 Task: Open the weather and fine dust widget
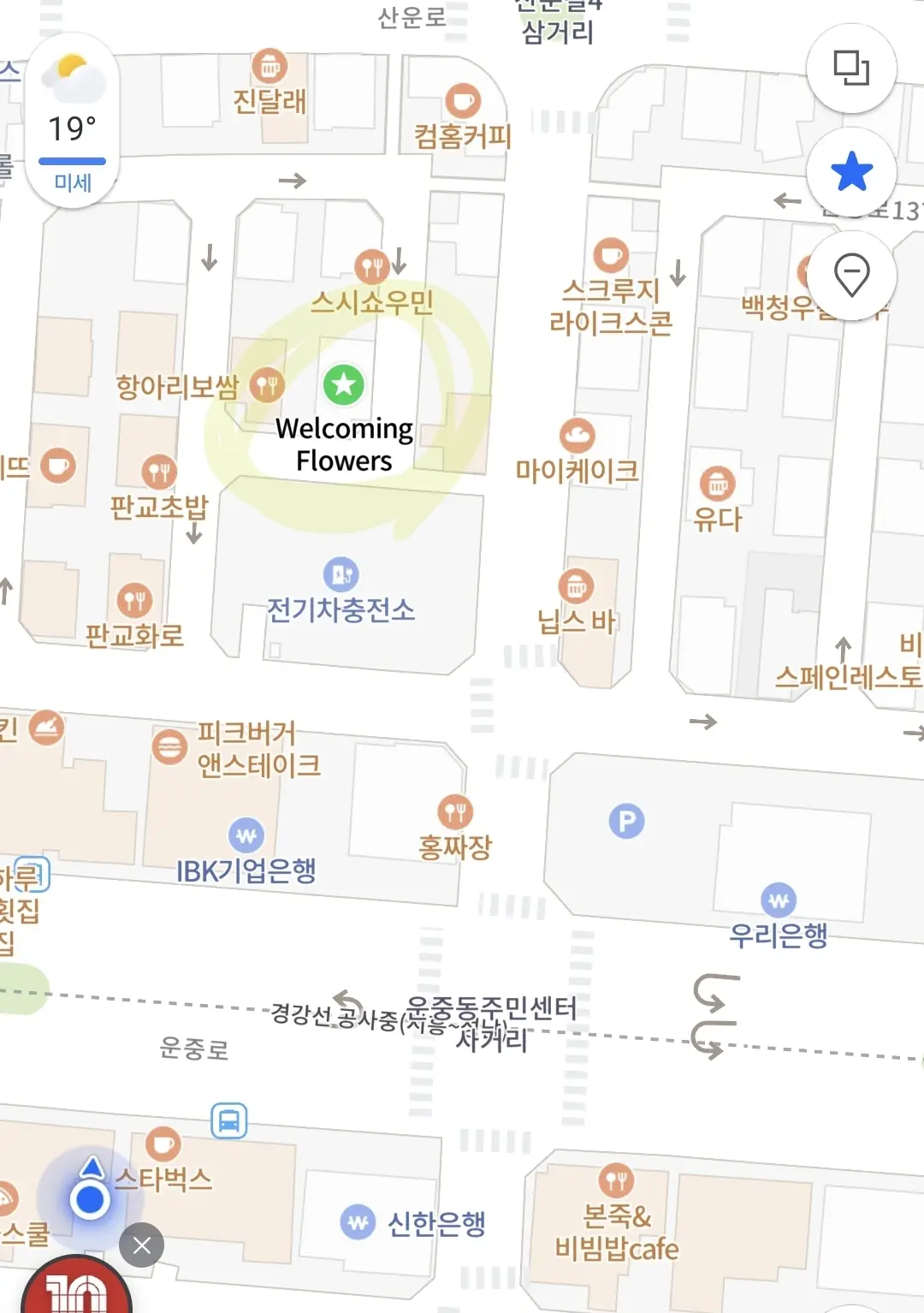pyautogui.click(x=73, y=120)
